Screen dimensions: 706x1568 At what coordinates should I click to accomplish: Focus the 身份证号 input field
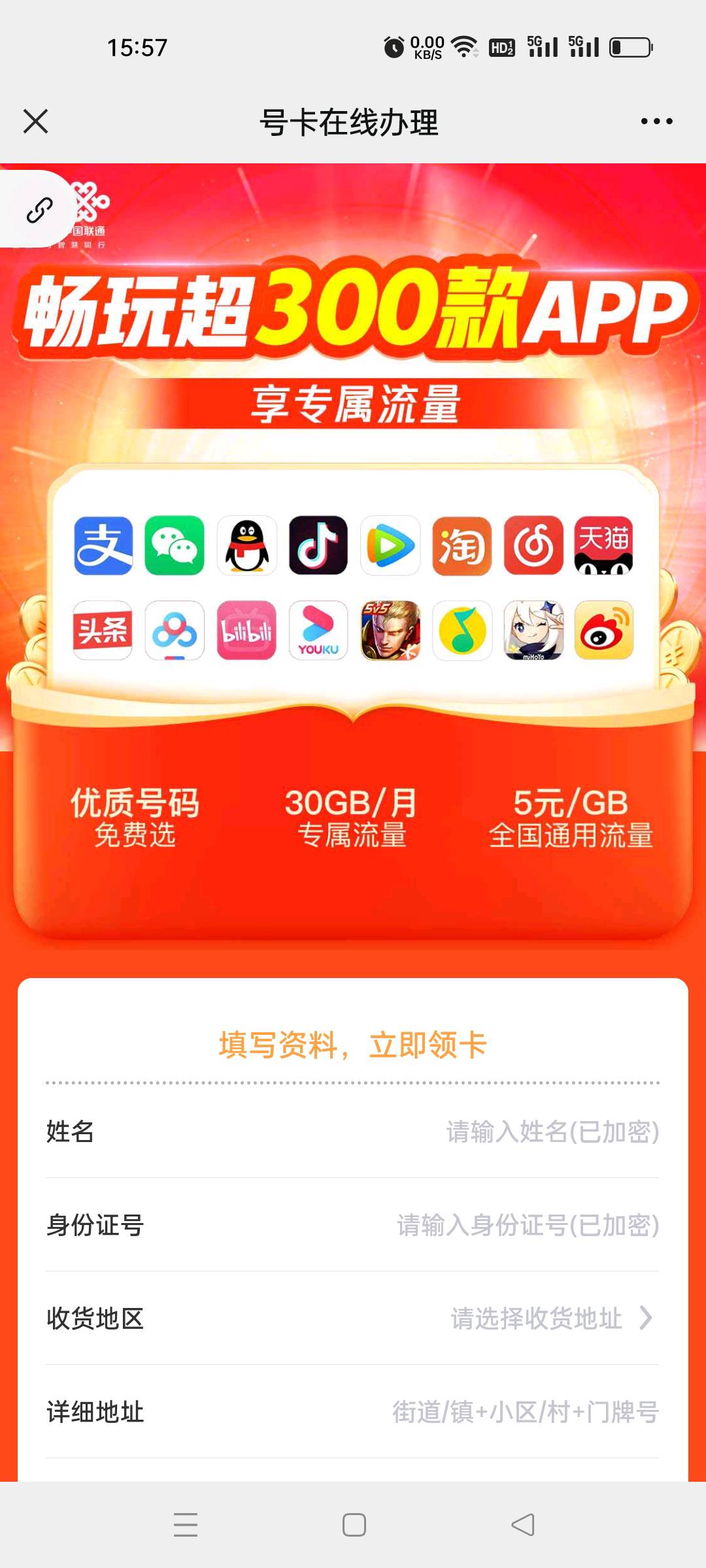[352, 1225]
